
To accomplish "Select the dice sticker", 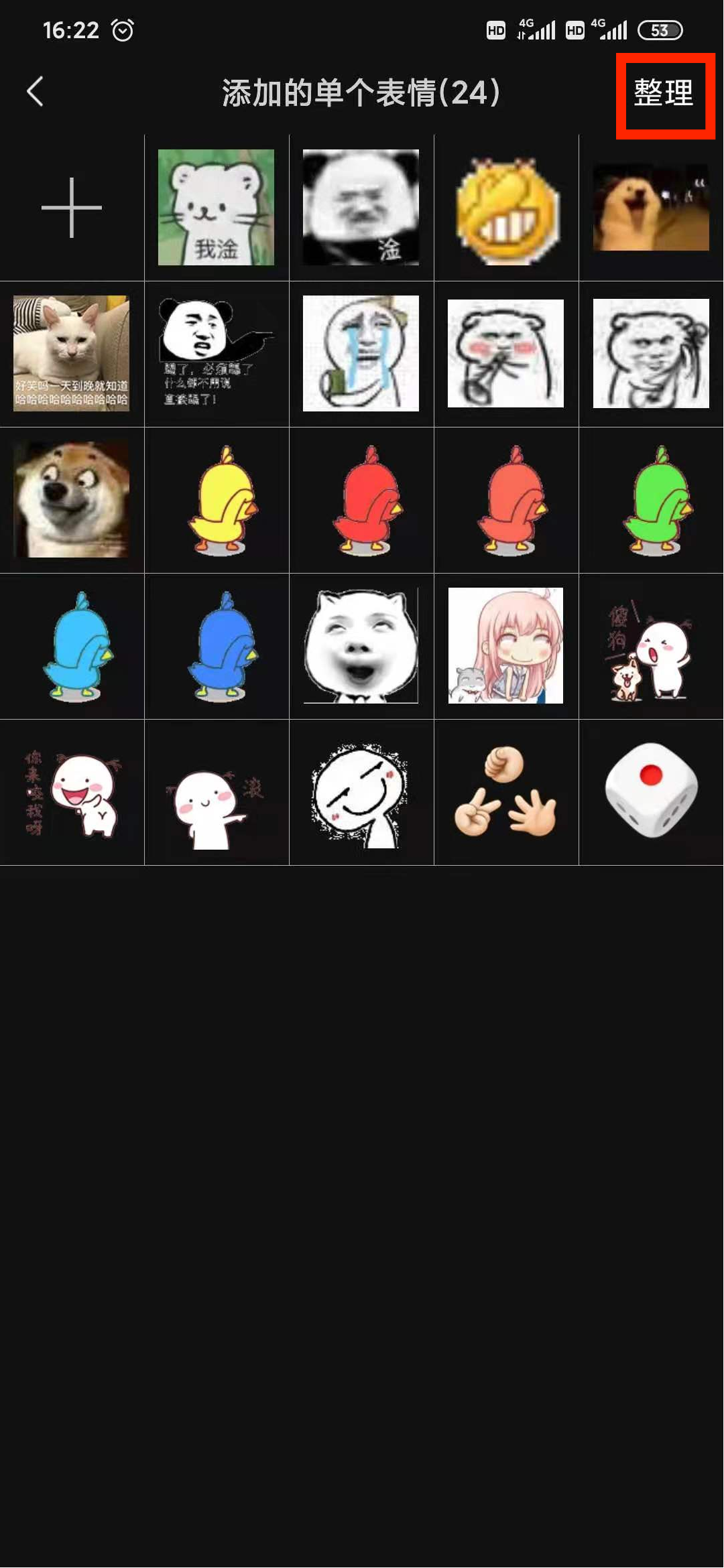I will click(650, 791).
